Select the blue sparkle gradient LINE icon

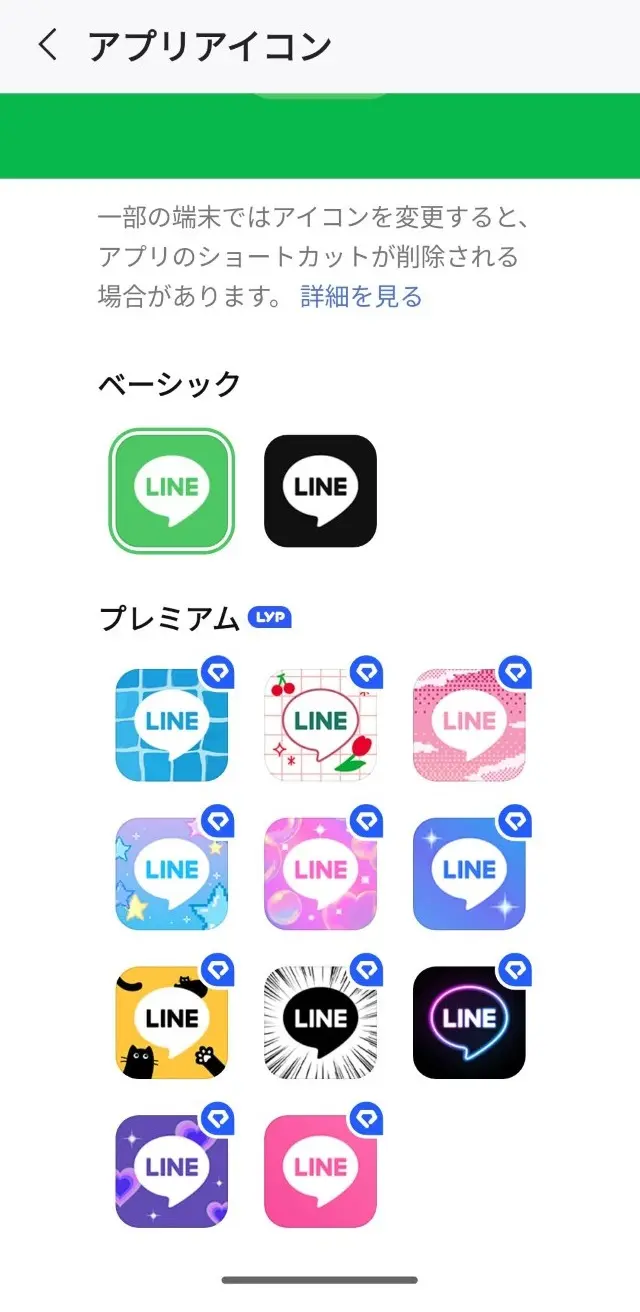tap(469, 873)
